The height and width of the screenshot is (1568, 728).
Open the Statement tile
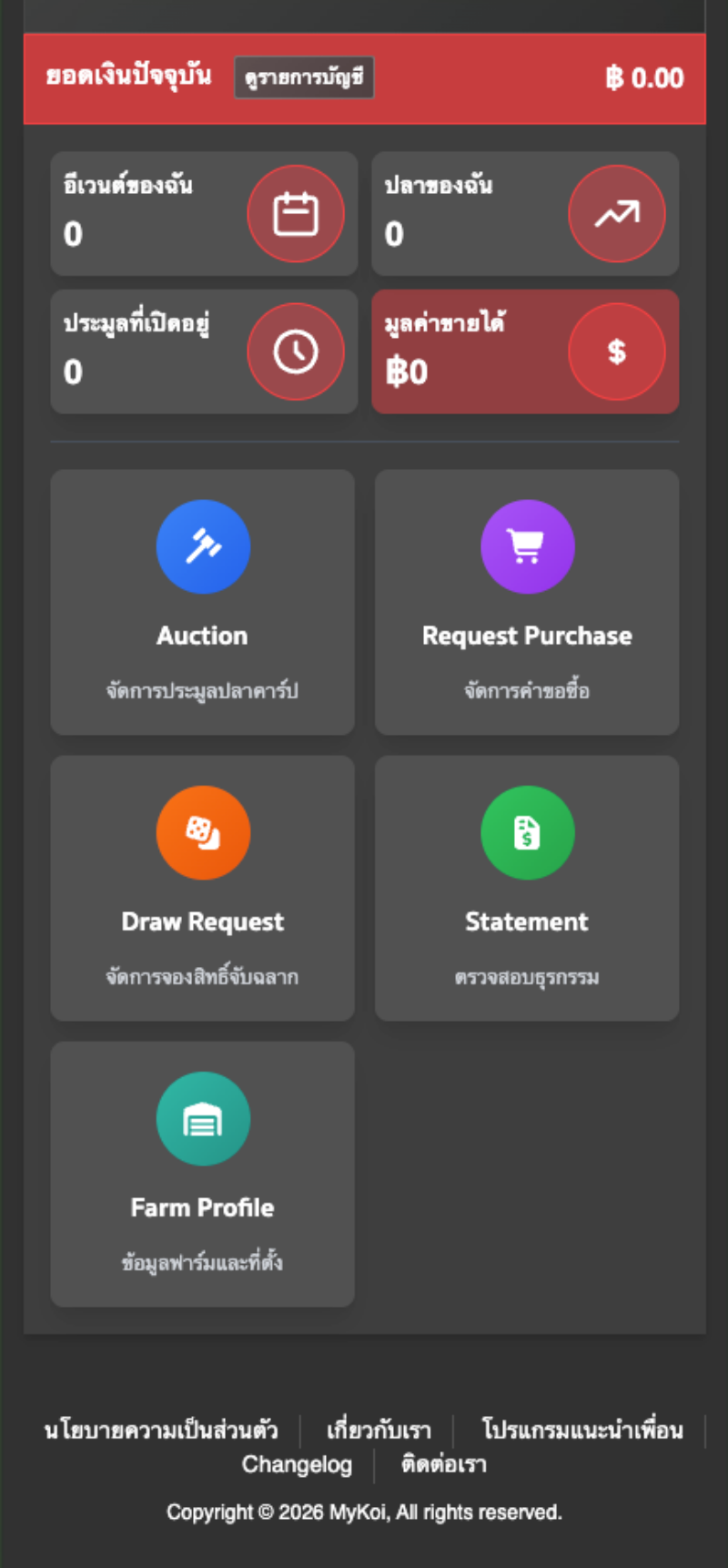coord(527,888)
